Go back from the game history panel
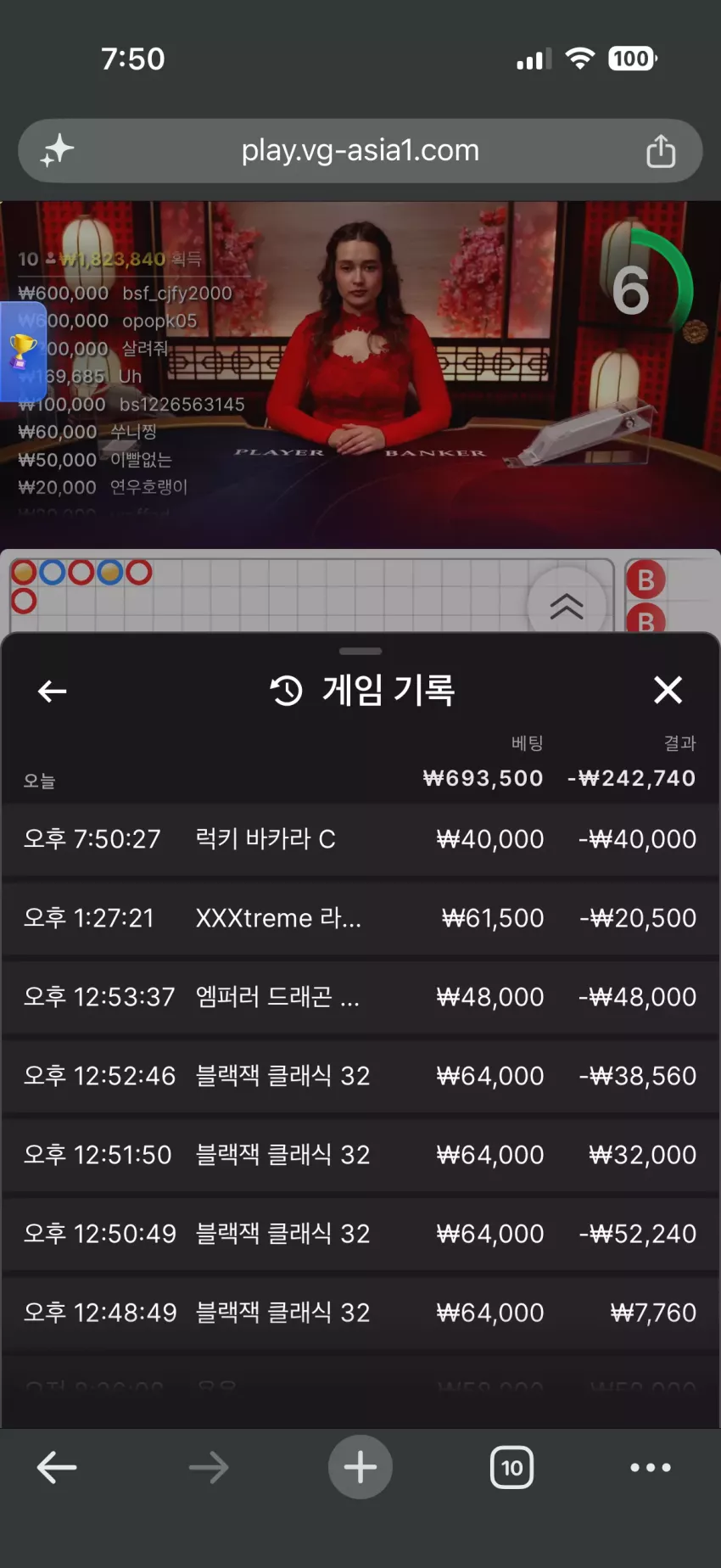721x1568 pixels. click(x=53, y=691)
